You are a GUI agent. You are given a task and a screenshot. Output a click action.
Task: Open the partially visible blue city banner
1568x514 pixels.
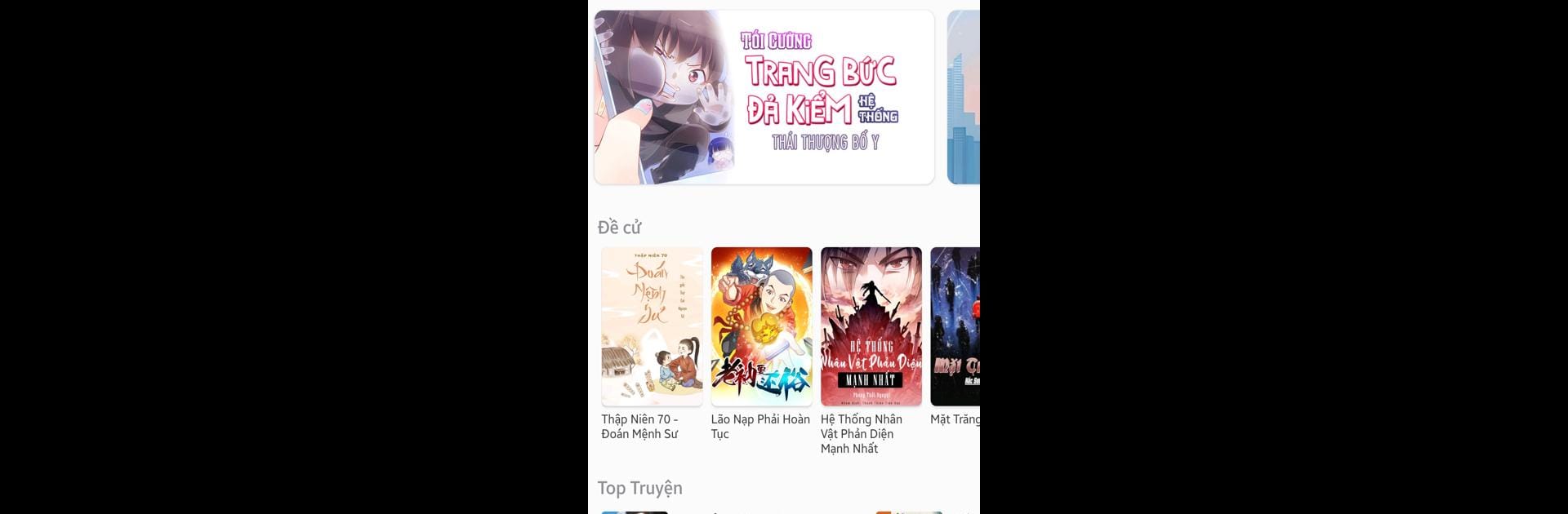(x=964, y=97)
